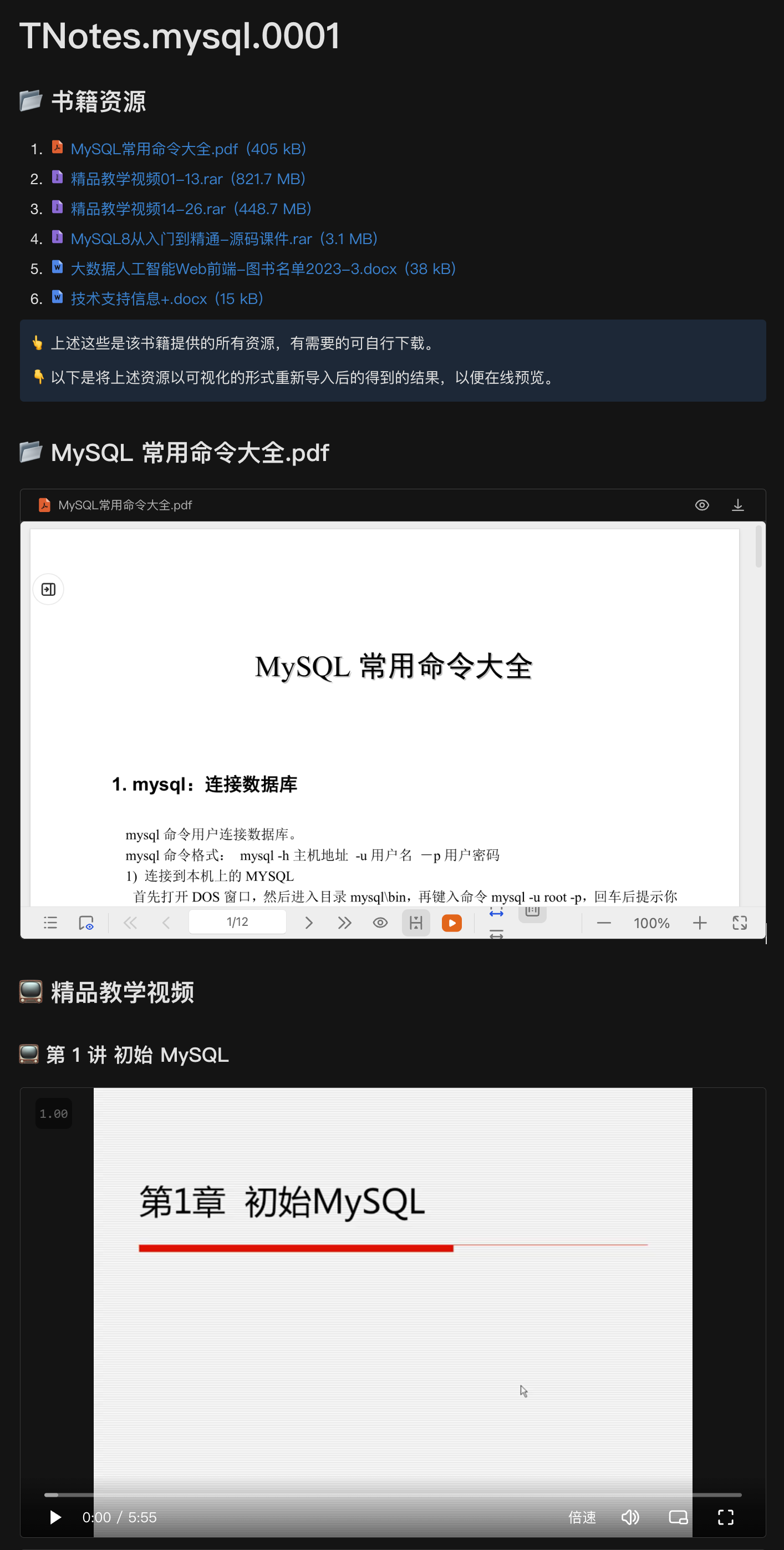Start PDF presentation mode orange button
This screenshot has height=1550, width=784.
[451, 923]
